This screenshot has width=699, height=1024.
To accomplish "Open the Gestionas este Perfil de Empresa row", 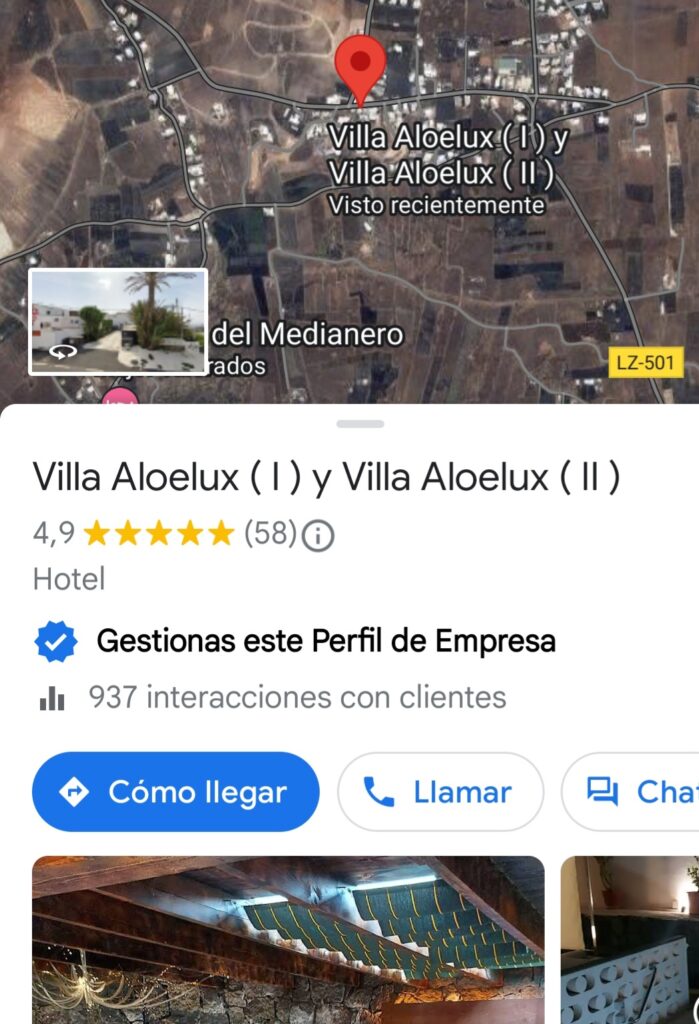I will (324, 641).
